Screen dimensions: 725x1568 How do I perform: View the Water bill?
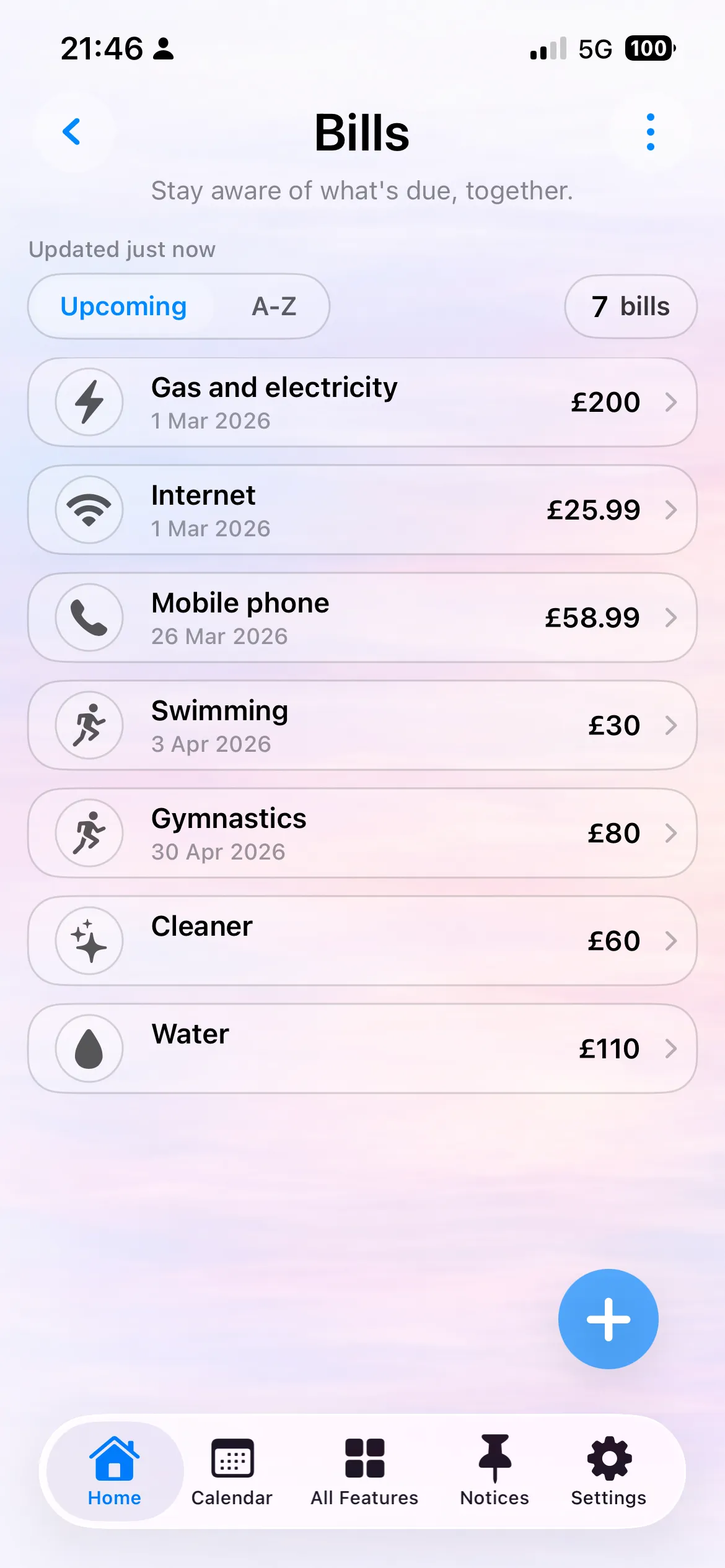[362, 1049]
